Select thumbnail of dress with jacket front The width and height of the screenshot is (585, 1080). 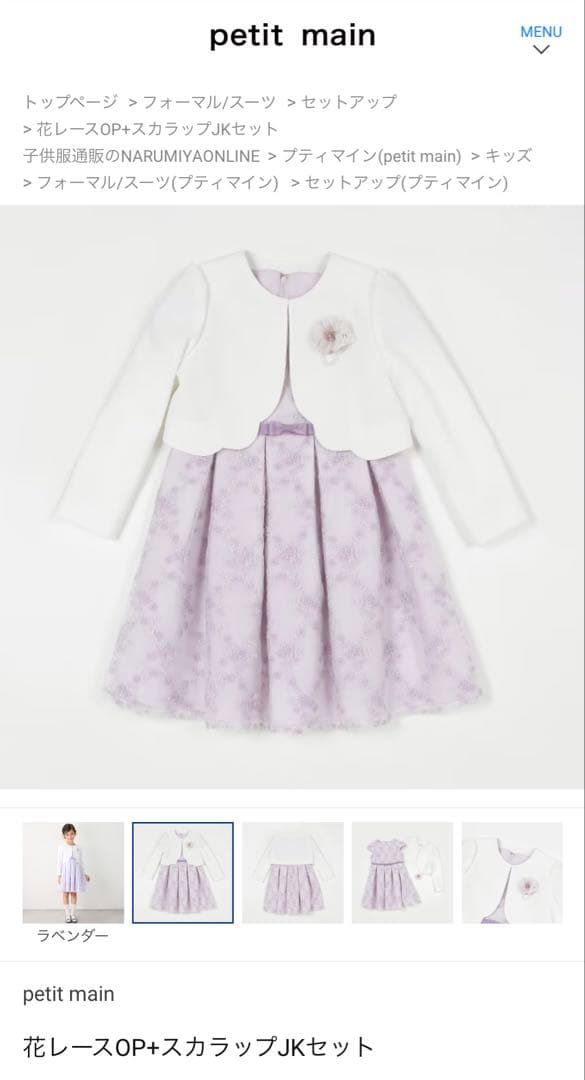click(183, 872)
